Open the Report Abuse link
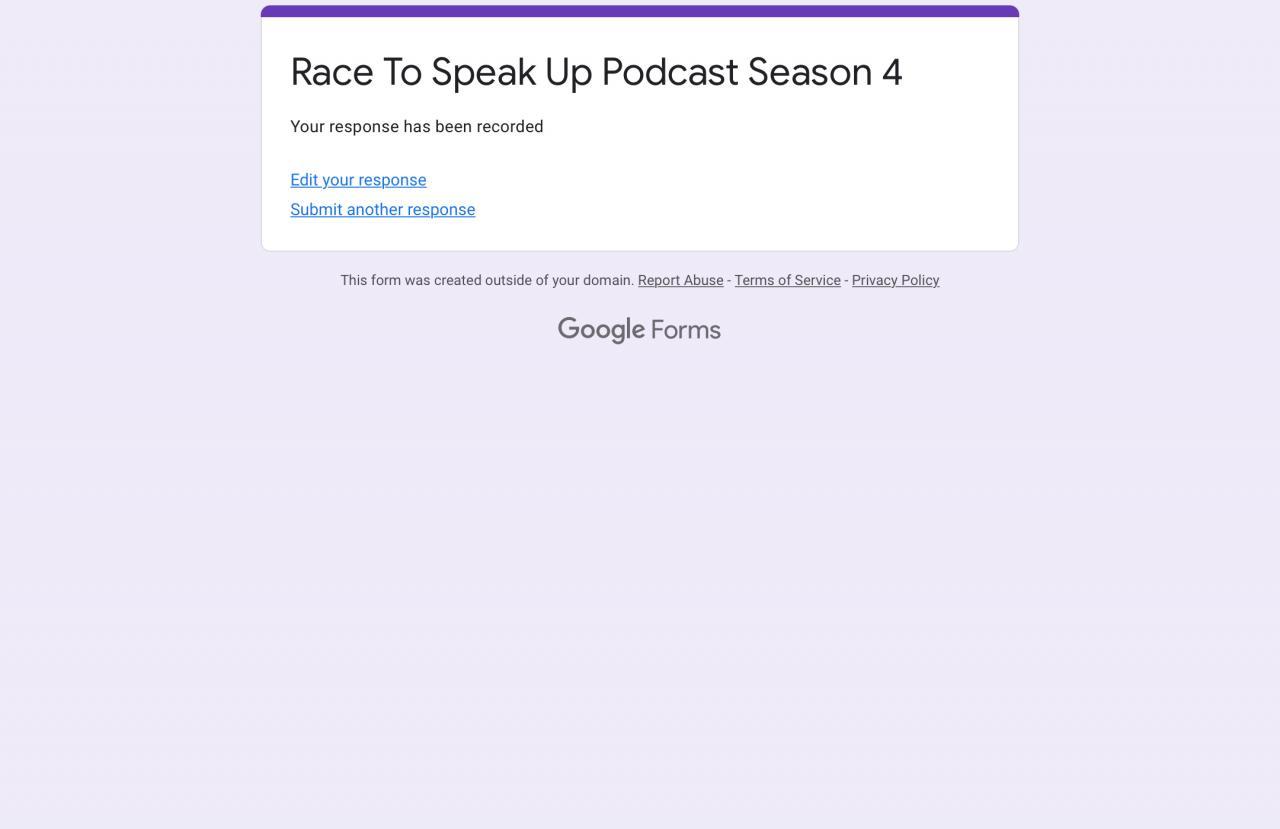The height and width of the screenshot is (829, 1280). tap(680, 280)
